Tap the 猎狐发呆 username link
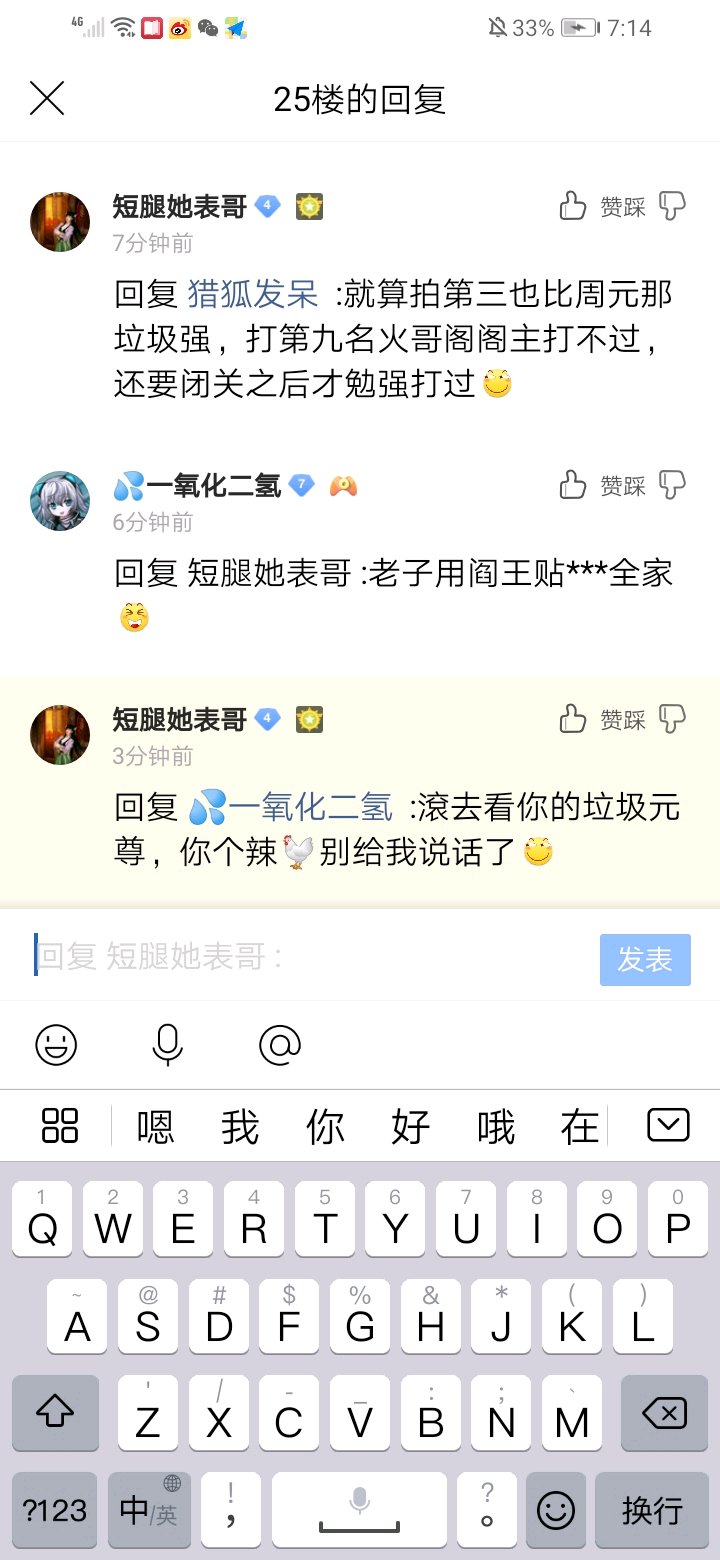 click(252, 294)
